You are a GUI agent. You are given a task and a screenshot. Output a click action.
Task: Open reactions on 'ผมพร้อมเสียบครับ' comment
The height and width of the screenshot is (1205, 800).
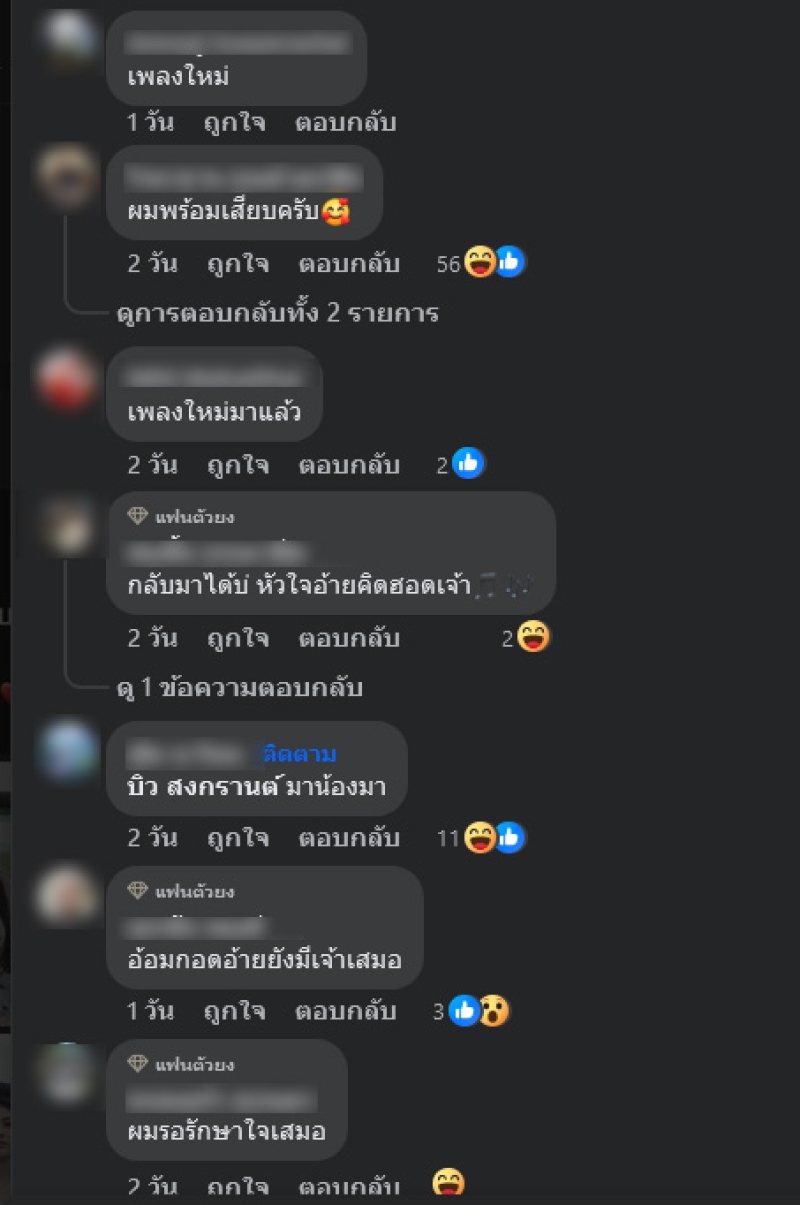point(482,263)
